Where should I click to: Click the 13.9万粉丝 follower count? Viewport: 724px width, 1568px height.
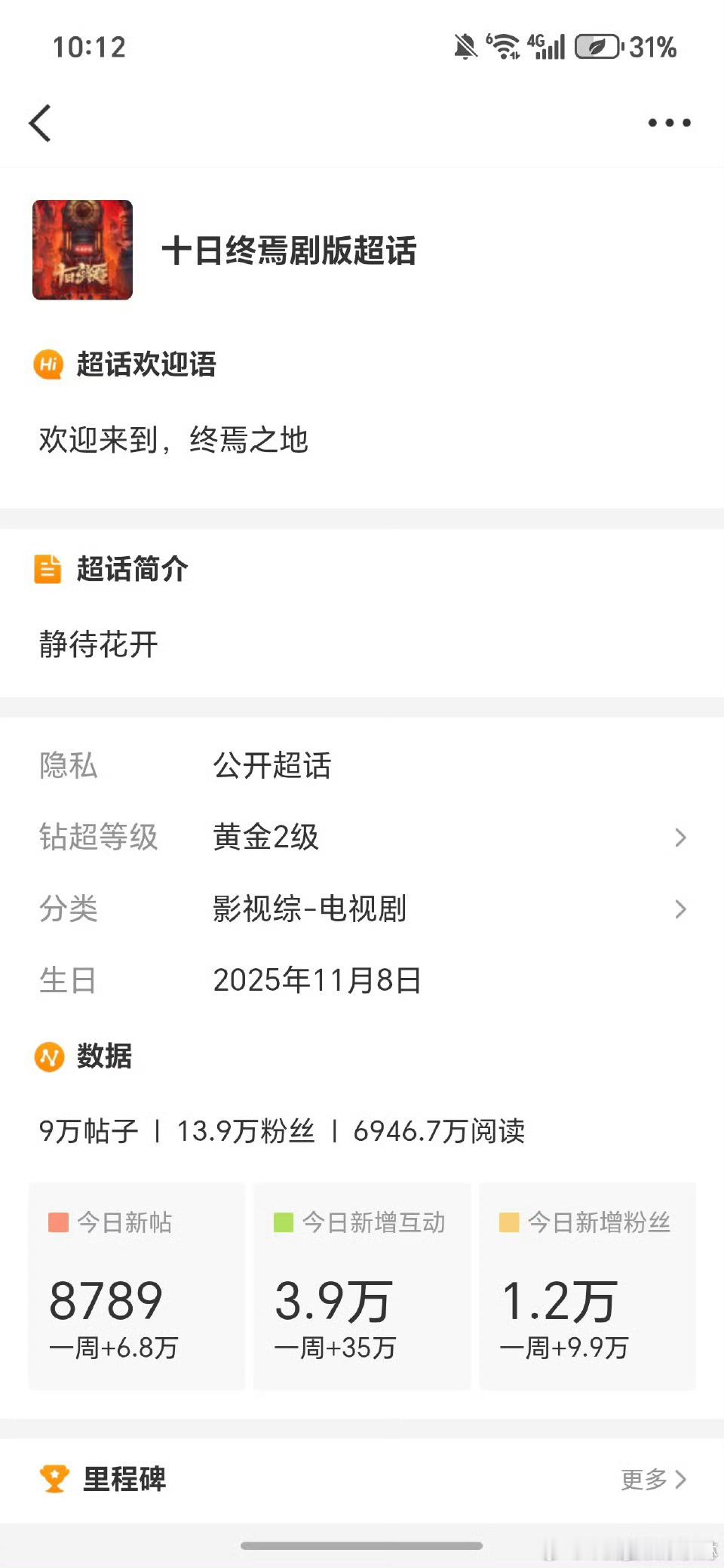245,1131
